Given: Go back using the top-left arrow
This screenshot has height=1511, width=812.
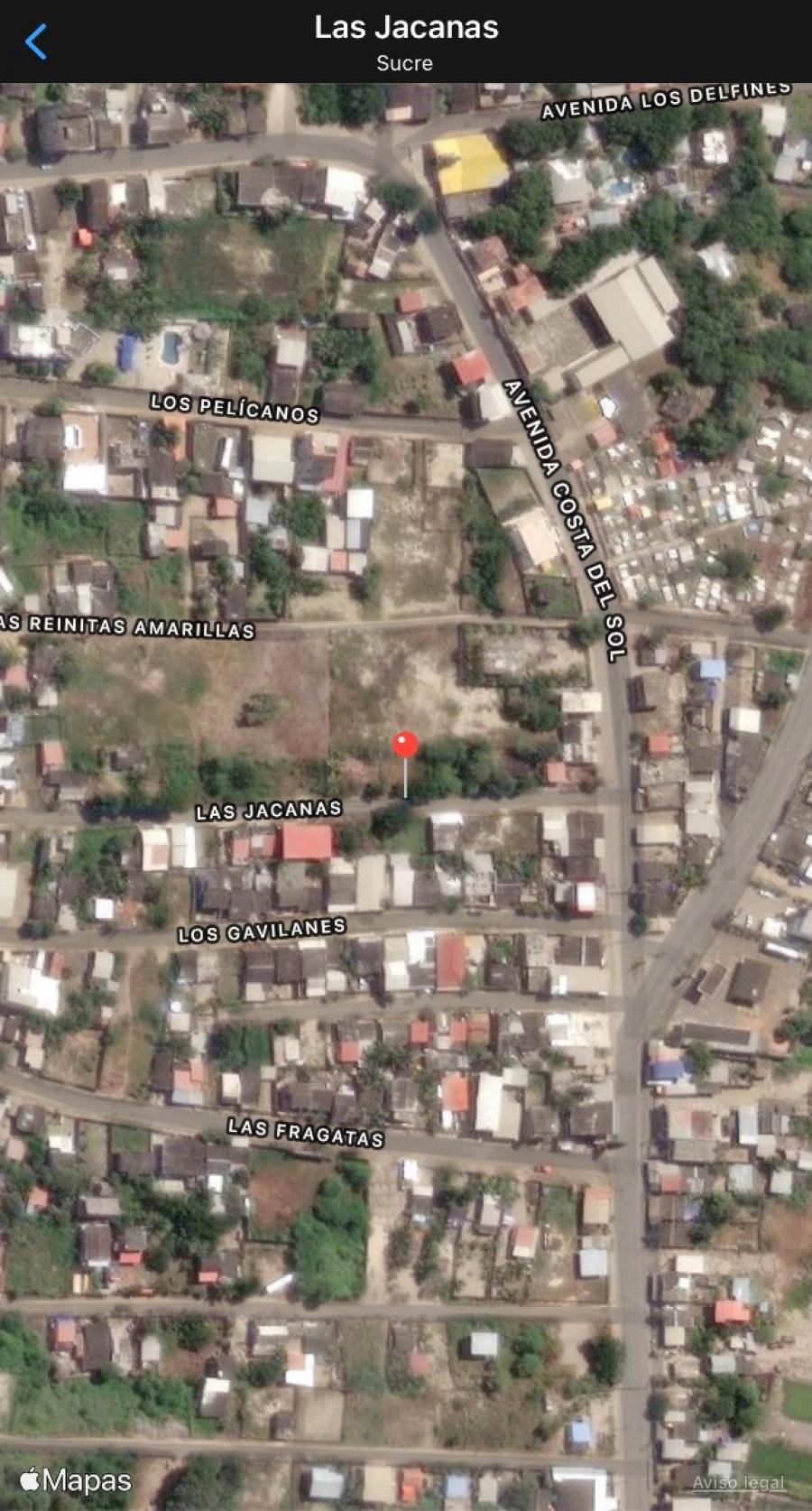Looking at the screenshot, I should [x=35, y=42].
